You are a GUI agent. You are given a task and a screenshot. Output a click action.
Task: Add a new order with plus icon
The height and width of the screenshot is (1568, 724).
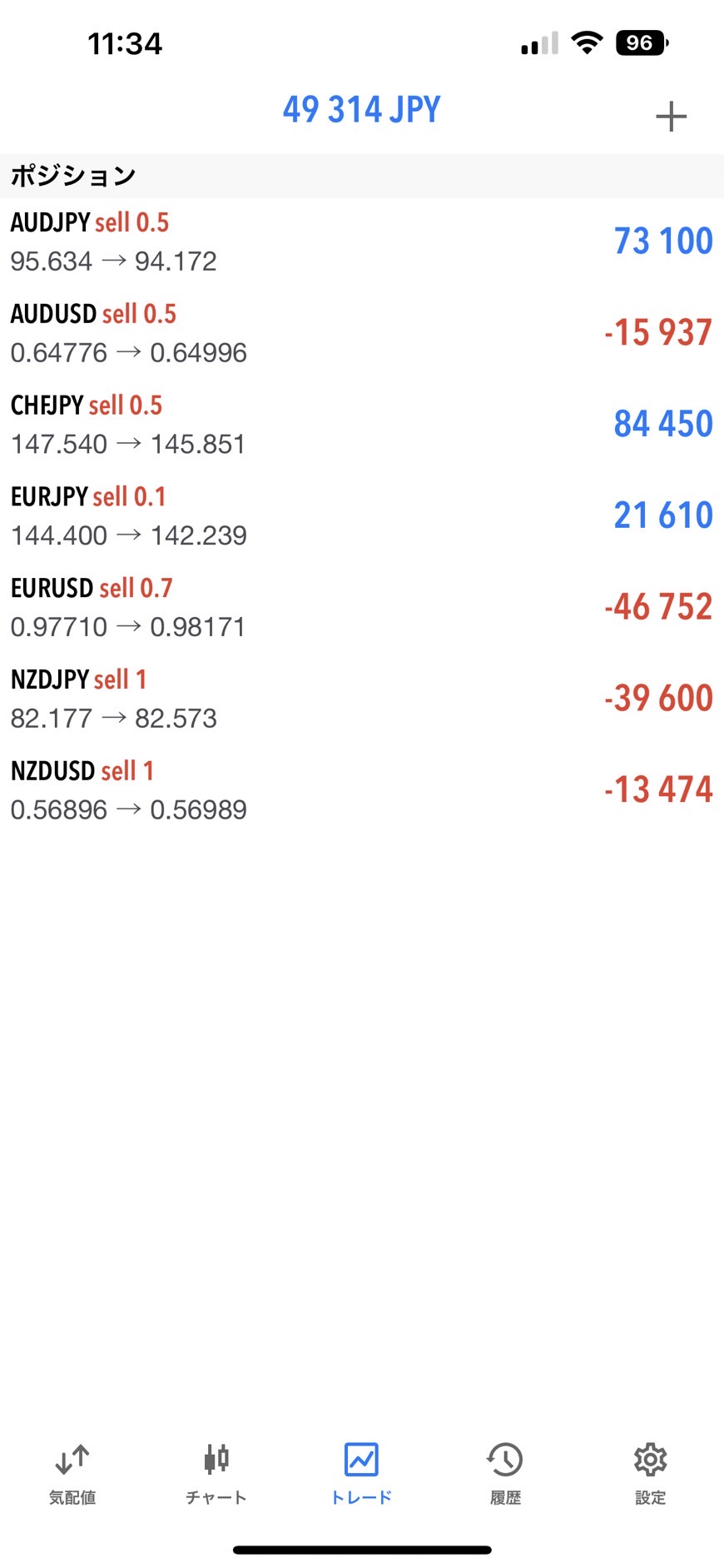tap(671, 117)
